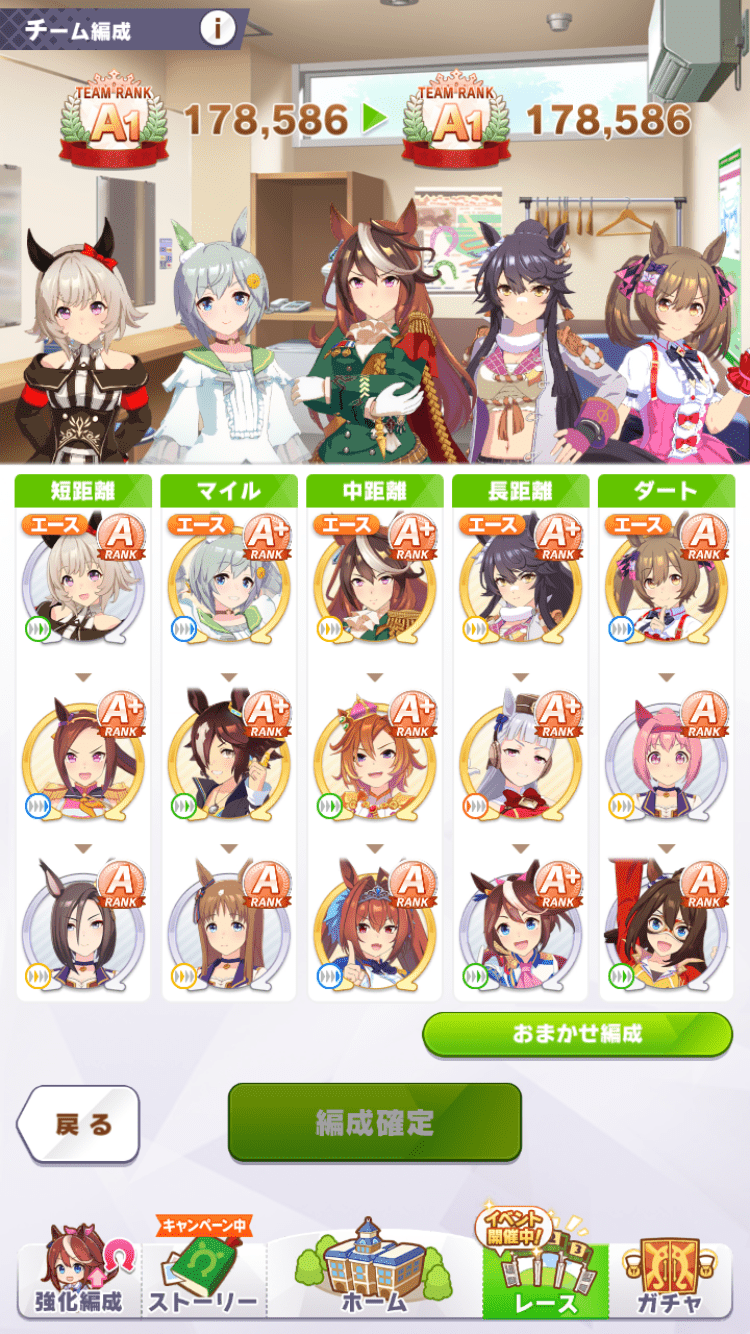Screen dimensions: 750x1334
Task: Switch to the ガチャ tab
Action: 669,1280
